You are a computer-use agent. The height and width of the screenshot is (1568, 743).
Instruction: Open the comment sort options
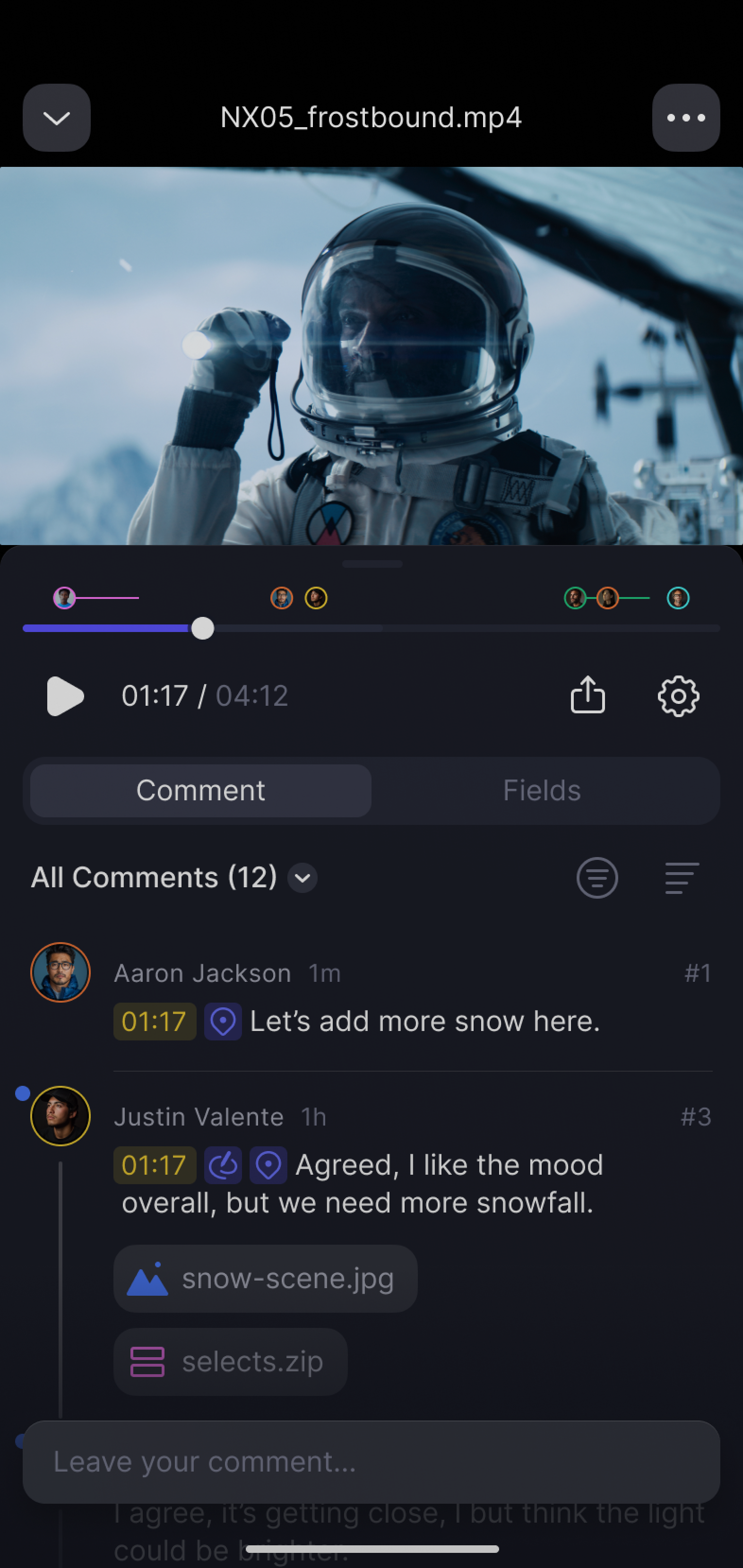point(682,878)
